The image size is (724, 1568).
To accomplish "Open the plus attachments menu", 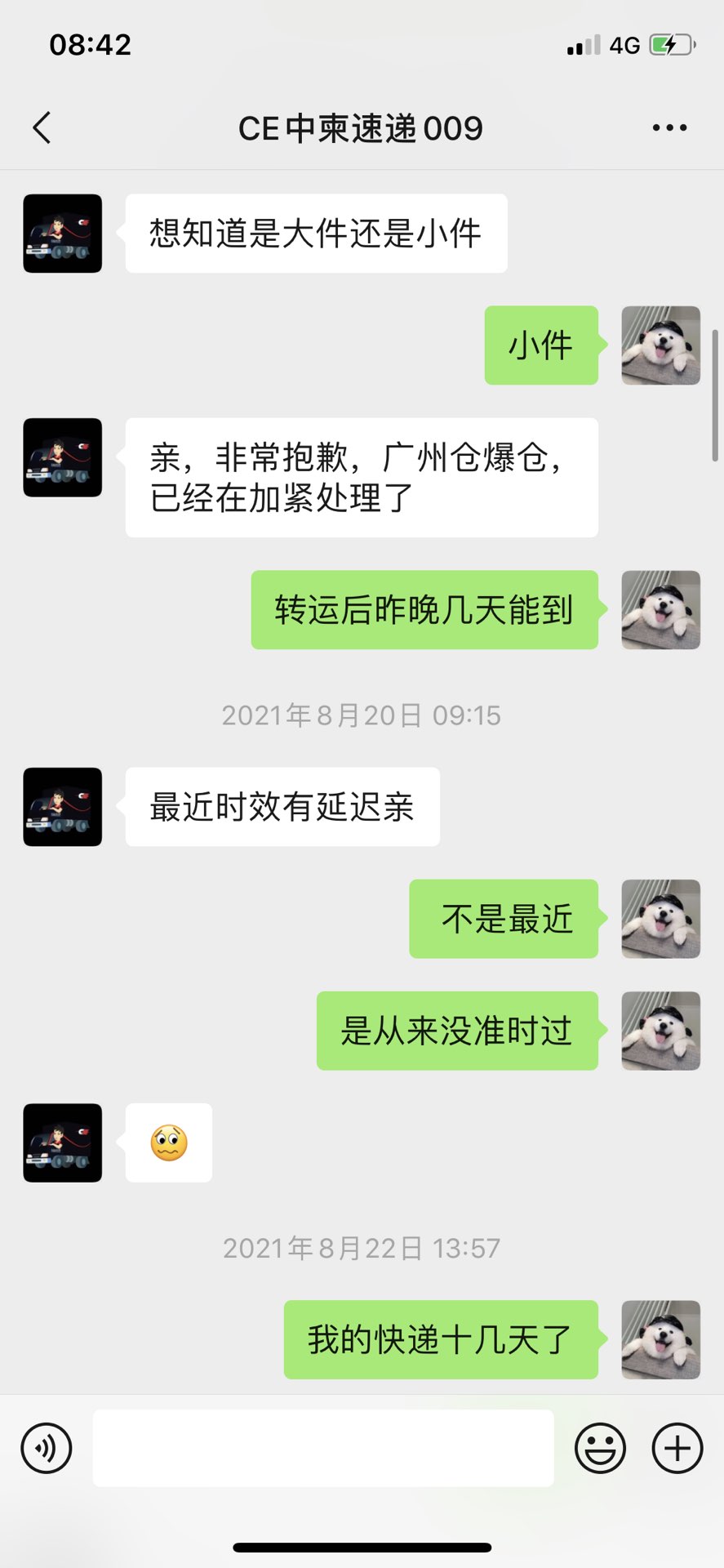I will tap(677, 1448).
